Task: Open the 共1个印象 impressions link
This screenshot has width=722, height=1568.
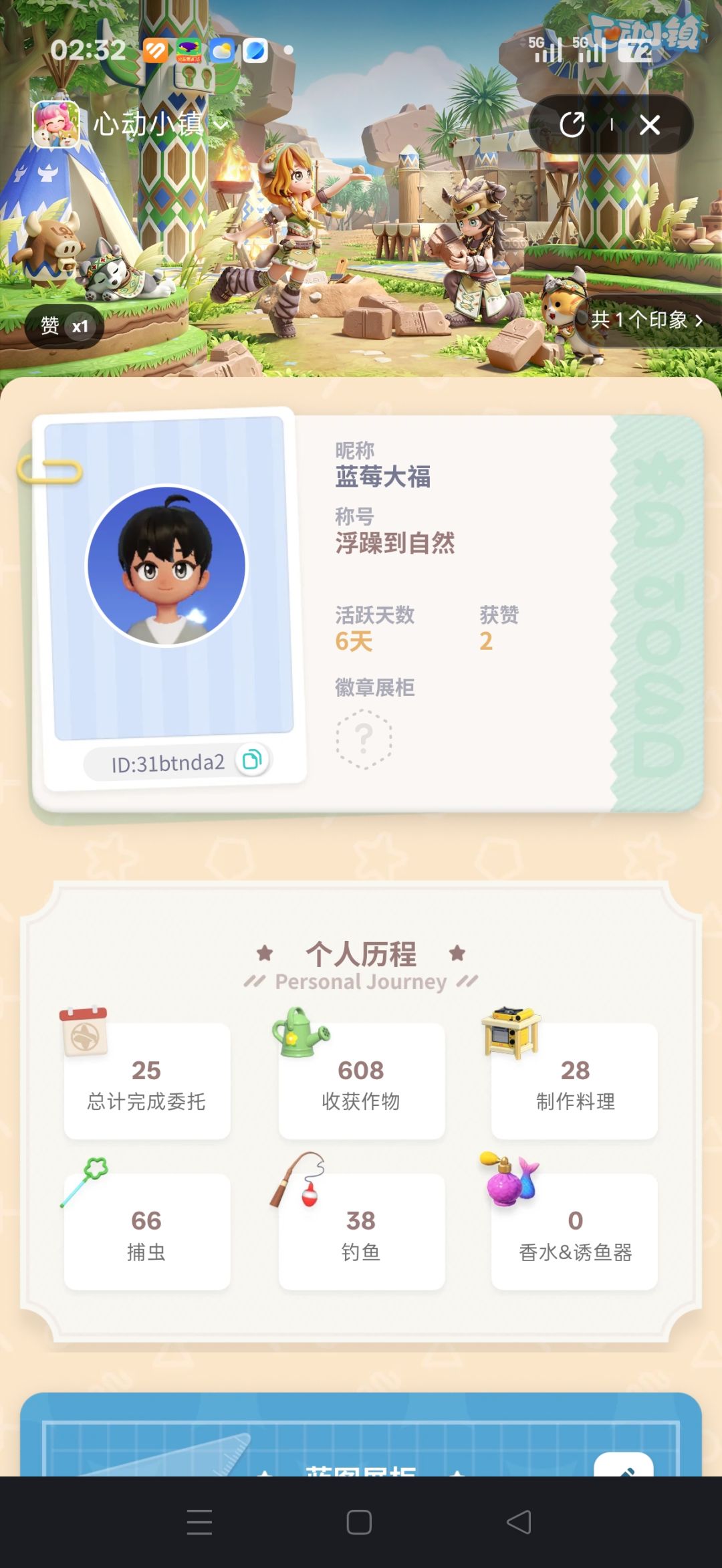Action: (x=646, y=320)
